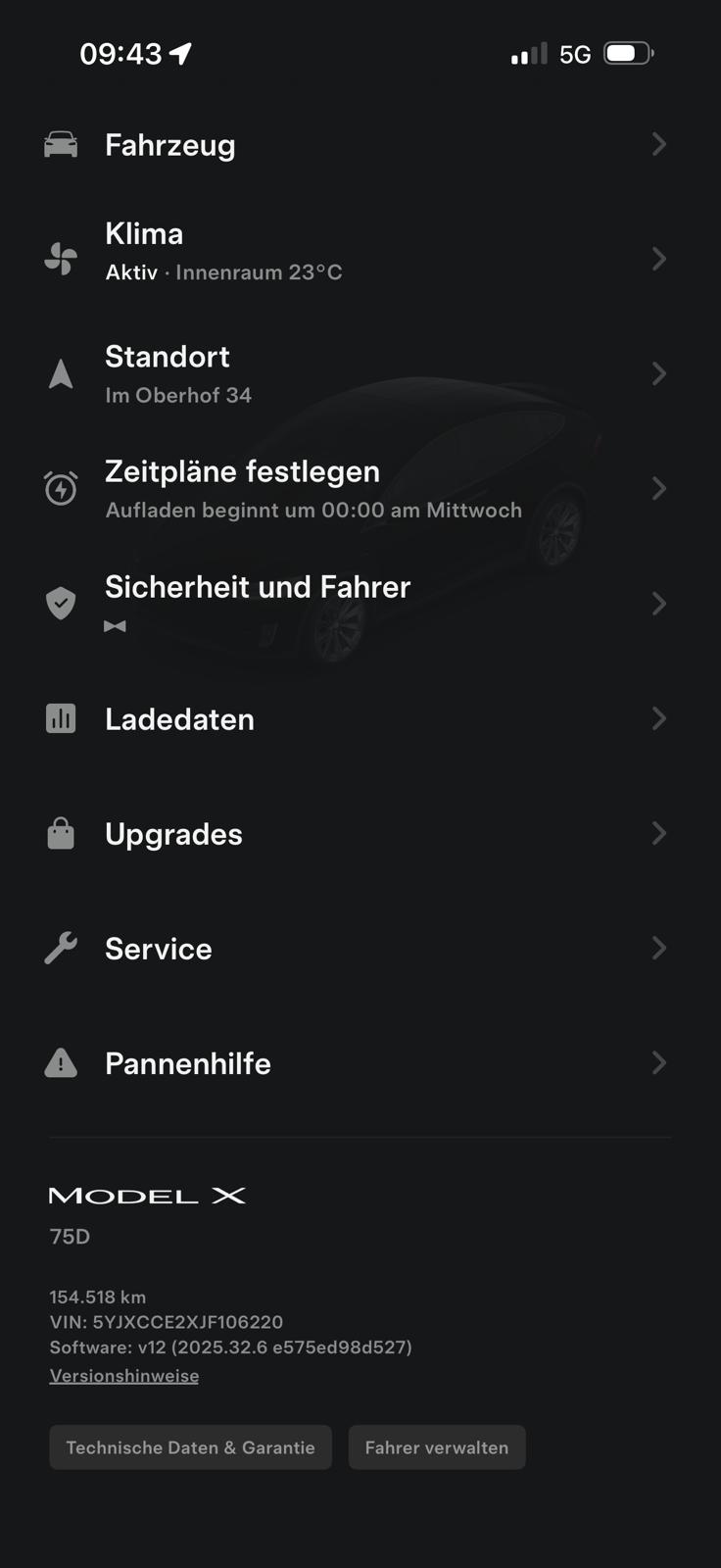Screen dimensions: 721x1568
Task: Open the Standort row
Action: pyautogui.click(x=359, y=373)
